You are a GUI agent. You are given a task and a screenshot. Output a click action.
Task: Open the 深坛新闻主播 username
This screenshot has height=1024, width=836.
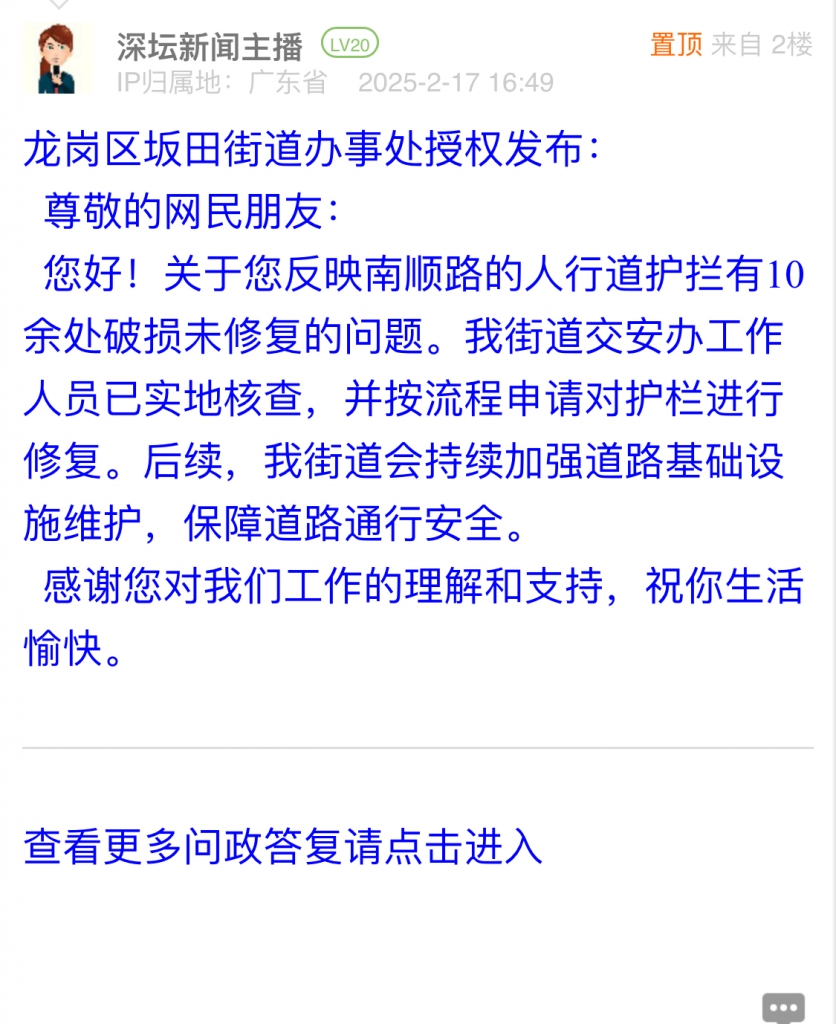pos(209,46)
